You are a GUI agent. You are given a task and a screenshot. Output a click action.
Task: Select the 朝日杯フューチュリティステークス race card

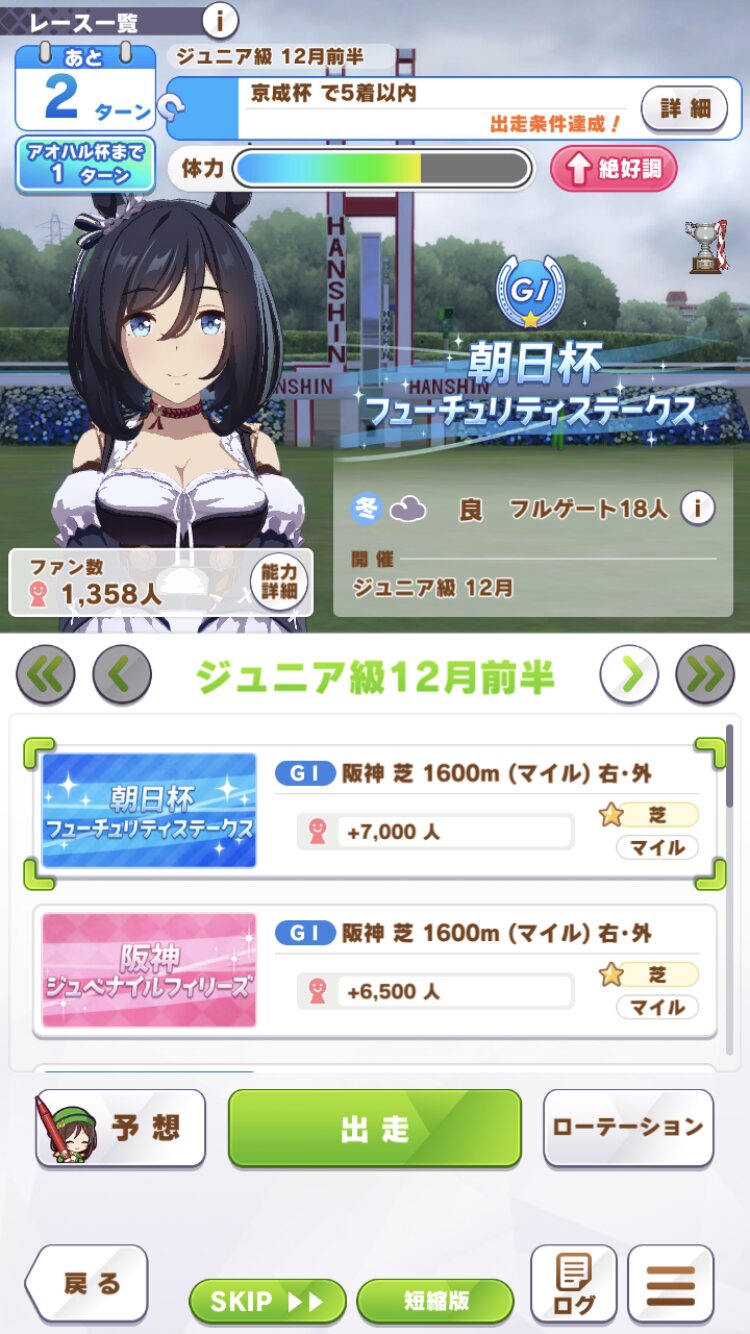tap(374, 811)
